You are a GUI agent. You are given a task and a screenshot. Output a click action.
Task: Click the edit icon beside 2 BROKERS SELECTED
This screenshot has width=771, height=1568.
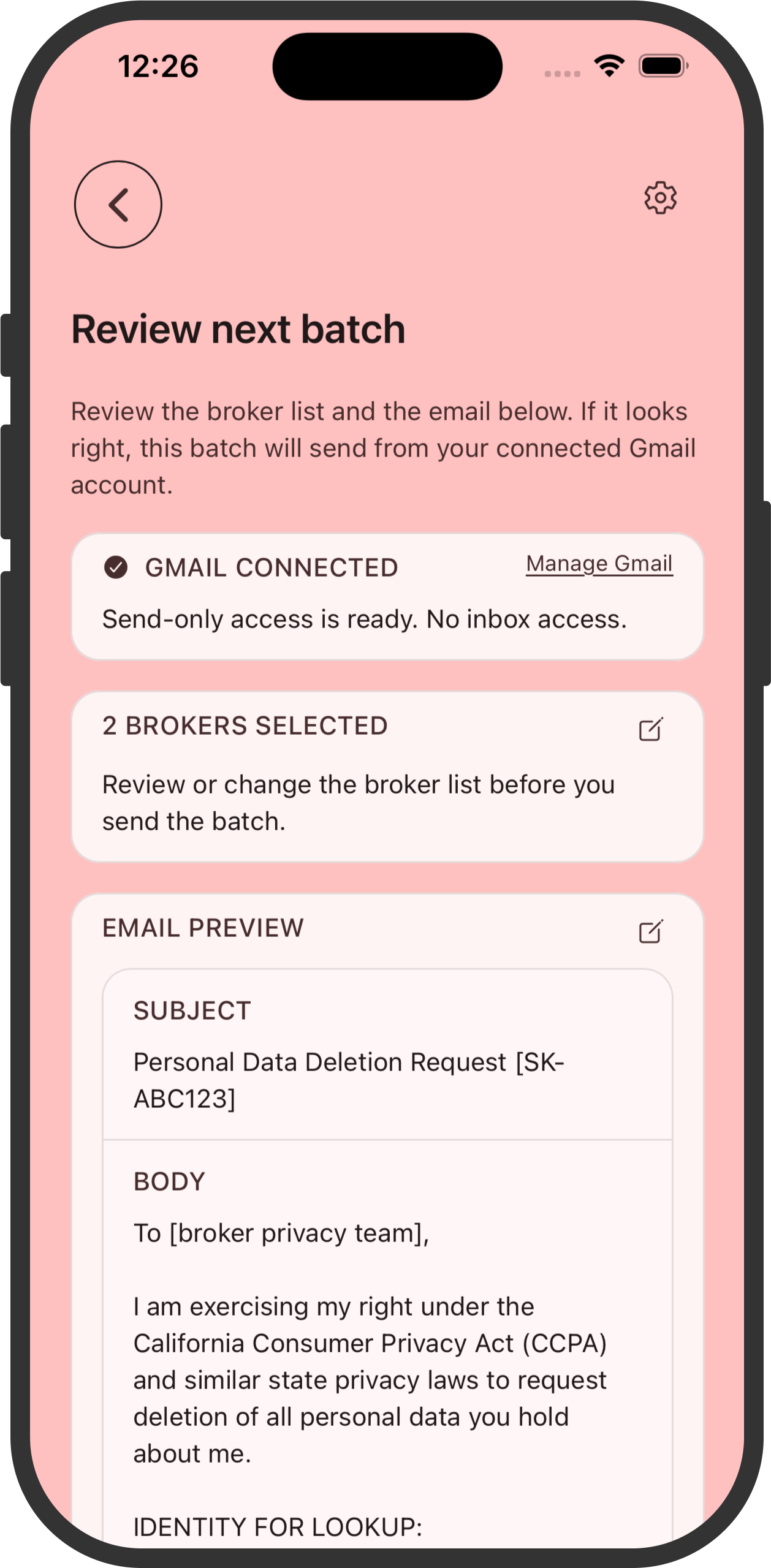point(650,730)
